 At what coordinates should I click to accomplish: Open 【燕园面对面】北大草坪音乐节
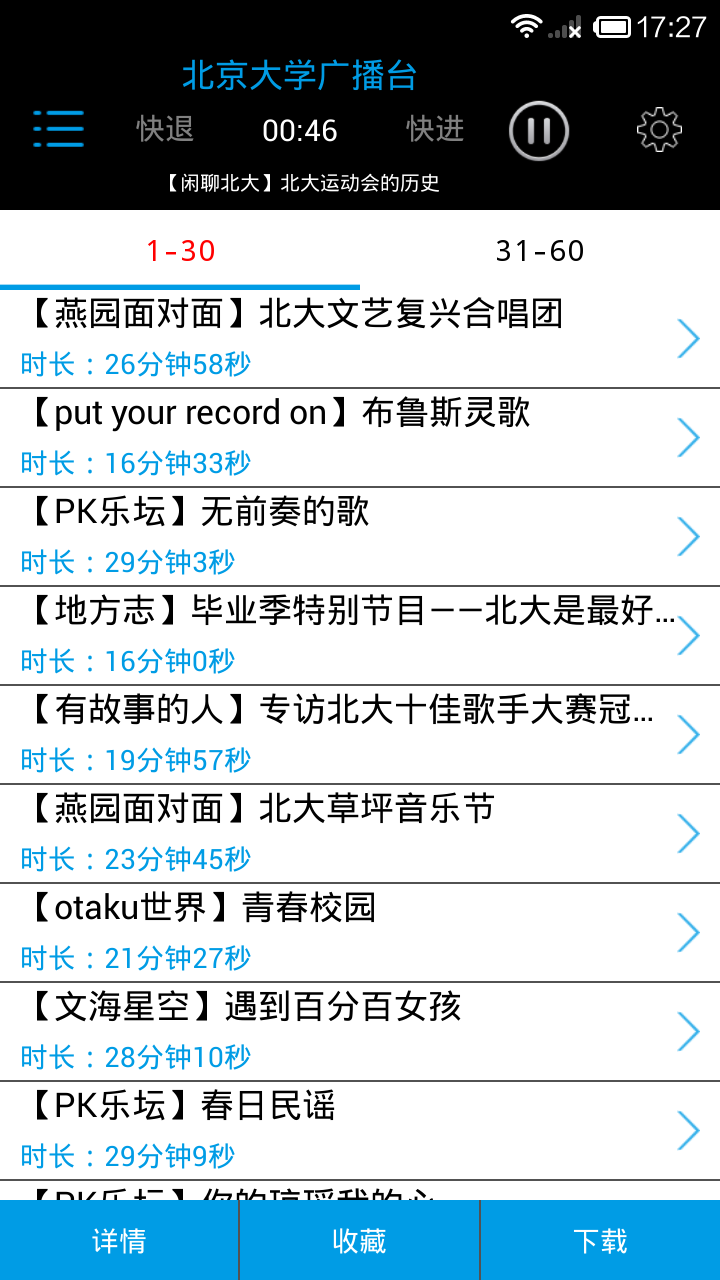tap(340, 832)
